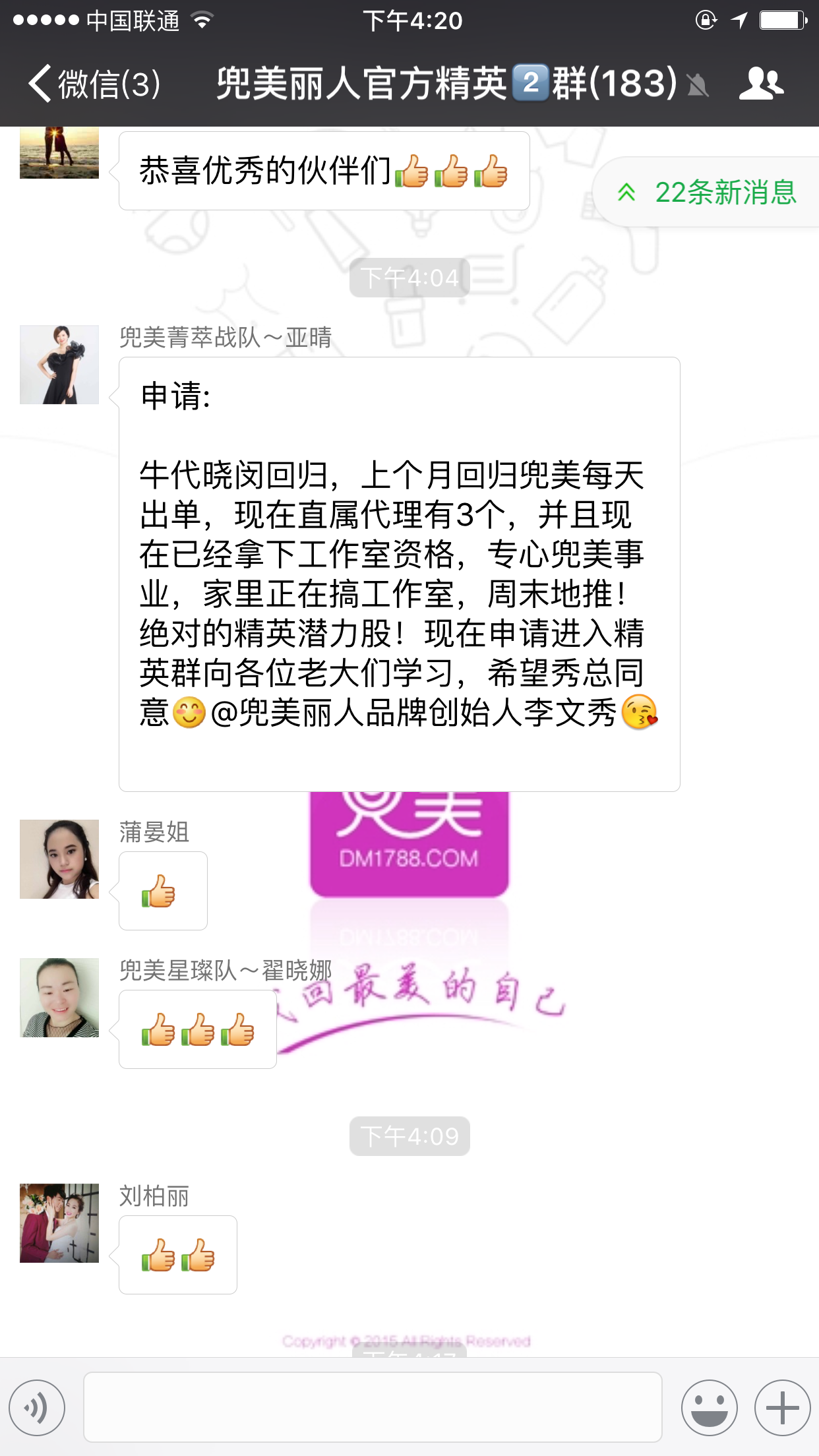The width and height of the screenshot is (819, 1456).
Task: Tap 刘柏丽's profile picture
Action: point(59,1223)
